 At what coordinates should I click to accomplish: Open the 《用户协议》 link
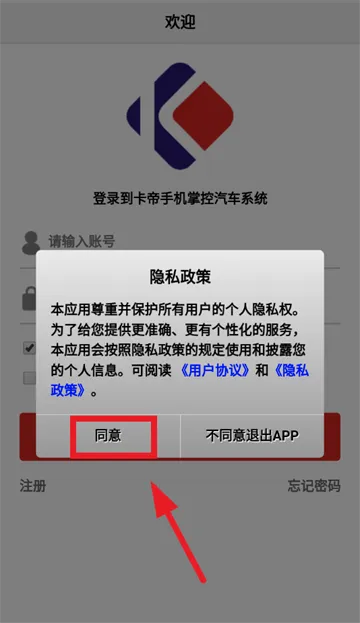[x=215, y=371]
